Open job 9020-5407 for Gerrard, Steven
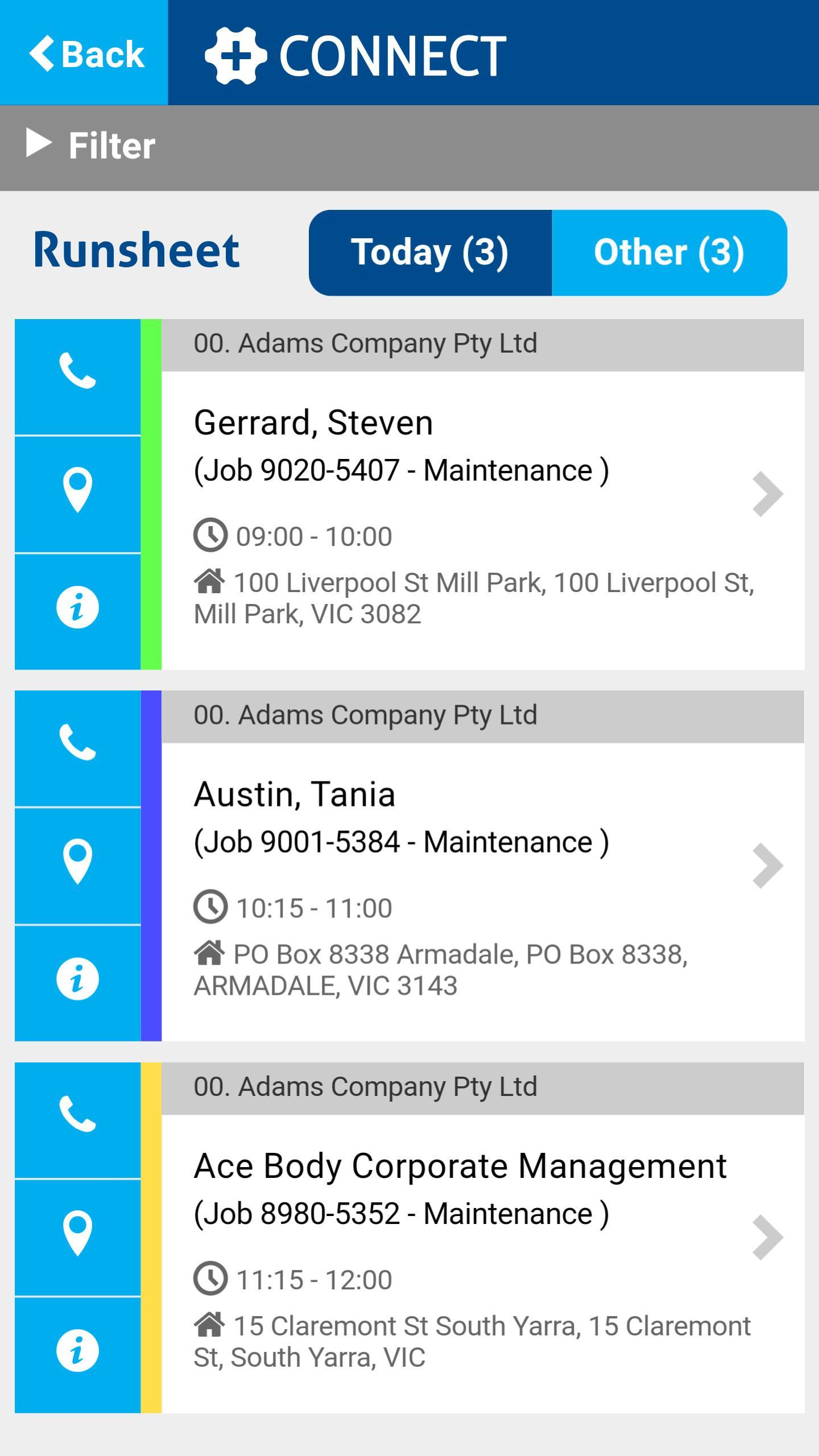This screenshot has width=819, height=1456. point(482,494)
